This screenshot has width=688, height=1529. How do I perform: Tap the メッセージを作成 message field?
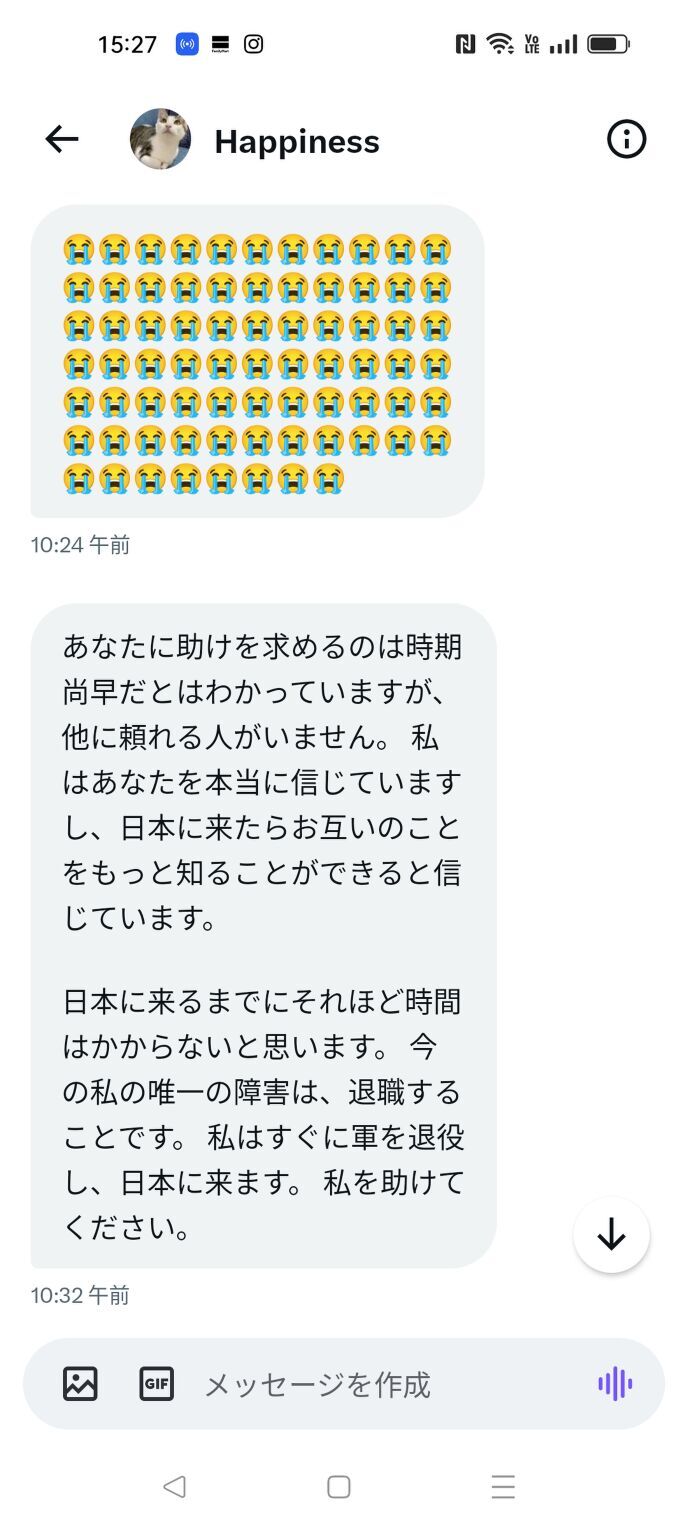[x=380, y=1384]
